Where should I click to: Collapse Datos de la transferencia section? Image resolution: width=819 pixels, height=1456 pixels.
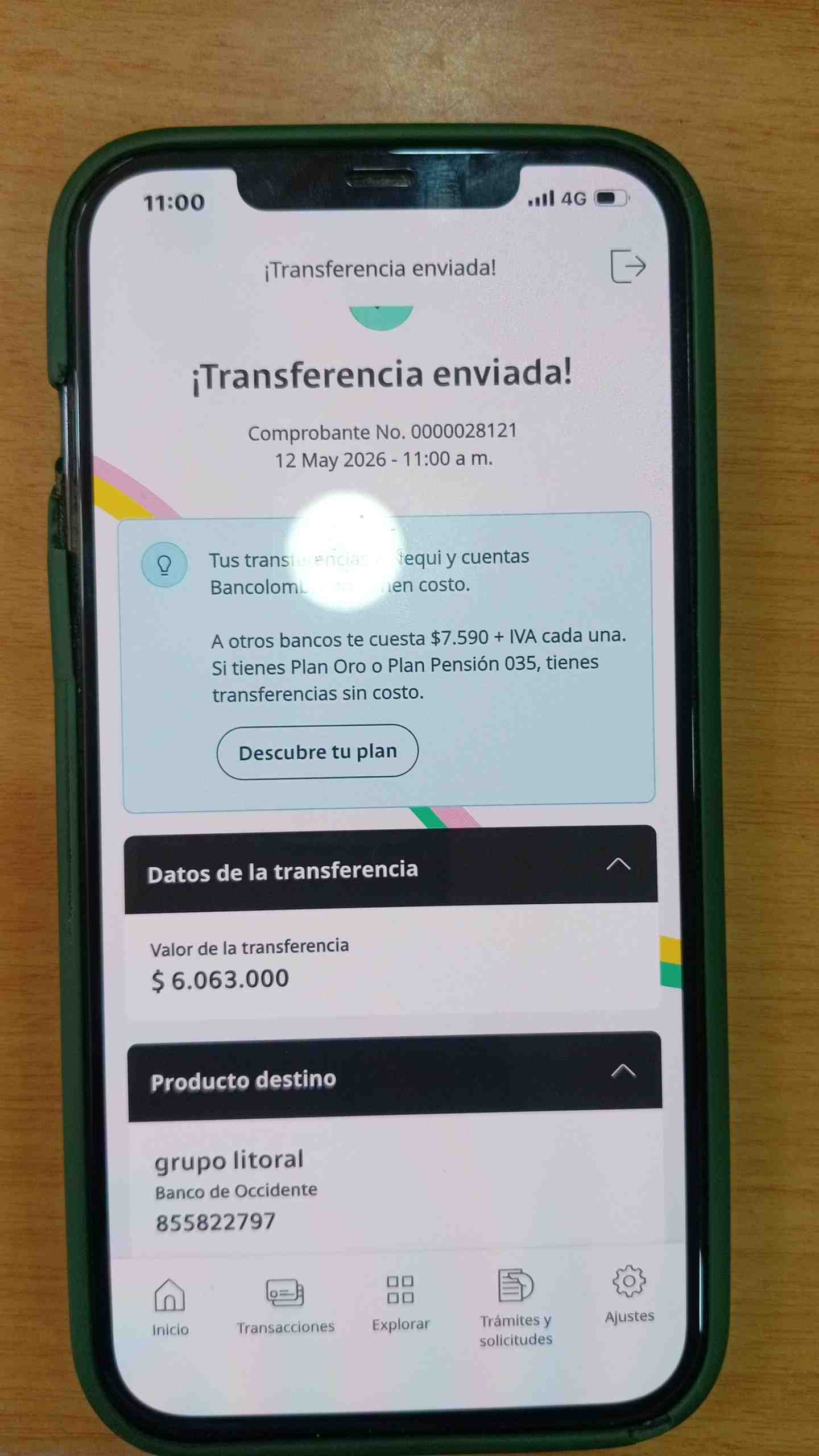click(x=618, y=864)
